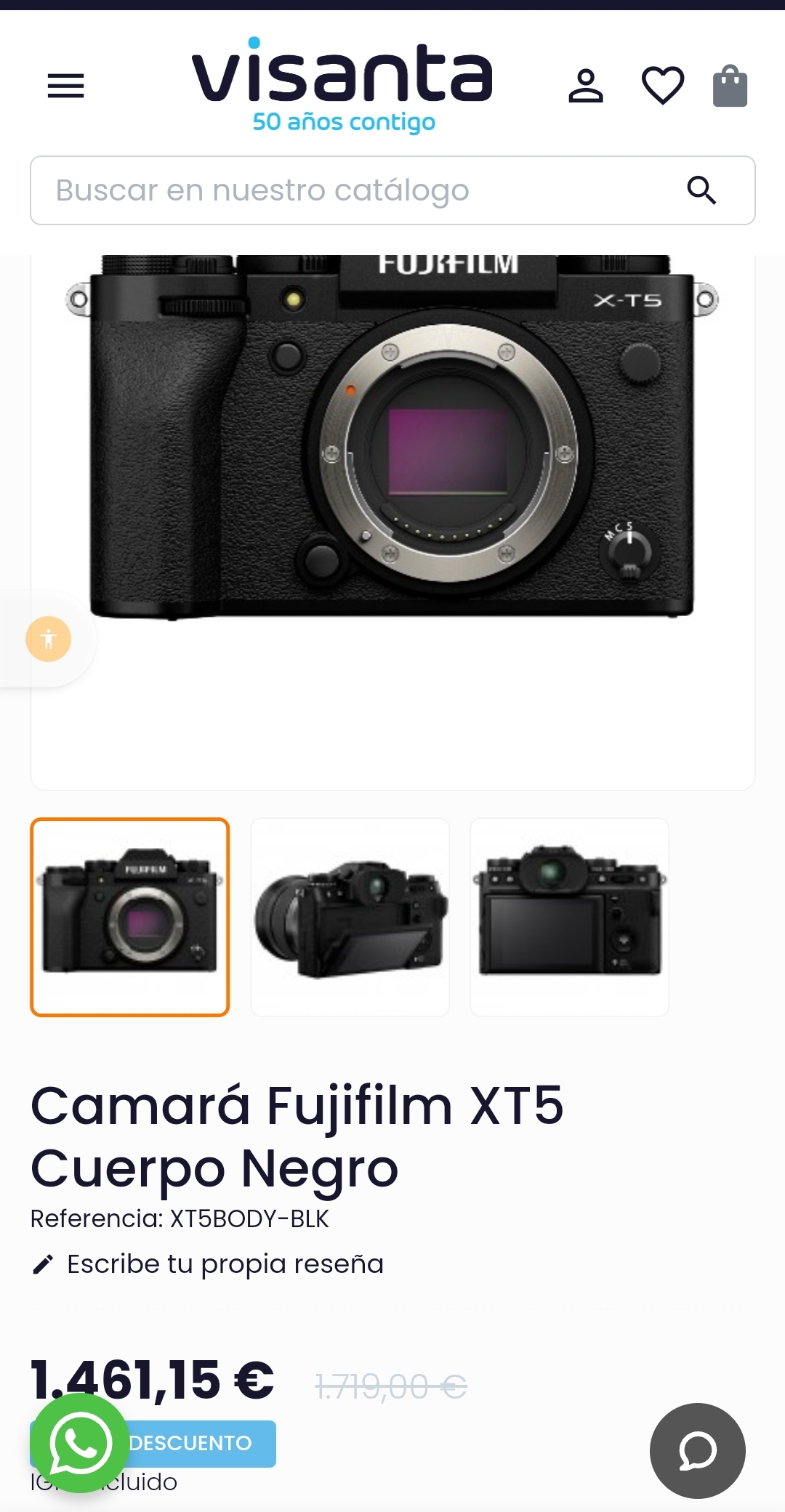This screenshot has height=1512, width=785.
Task: Select the front view camera thumbnail
Action: tap(130, 917)
